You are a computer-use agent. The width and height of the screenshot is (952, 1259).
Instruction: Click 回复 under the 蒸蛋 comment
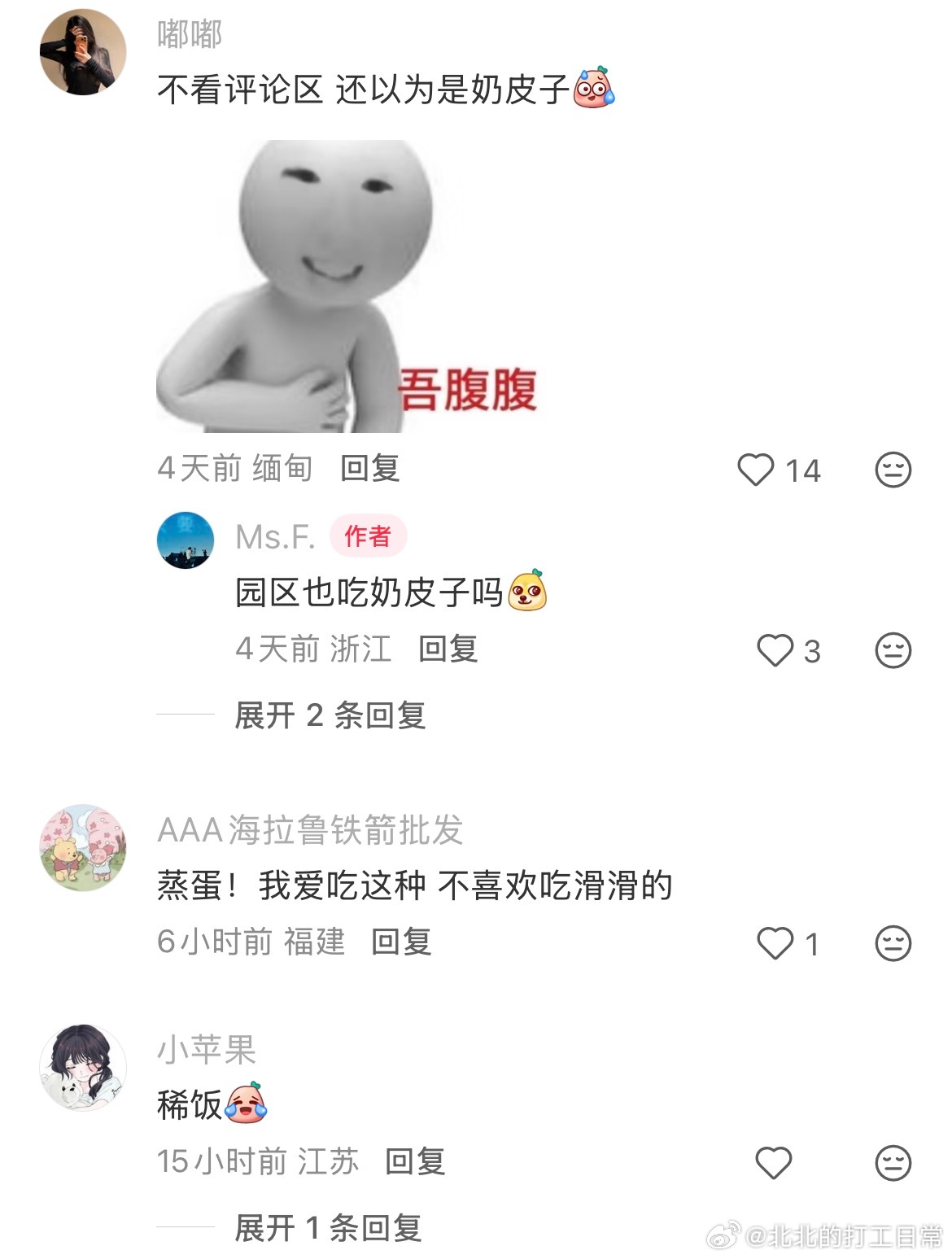(404, 942)
